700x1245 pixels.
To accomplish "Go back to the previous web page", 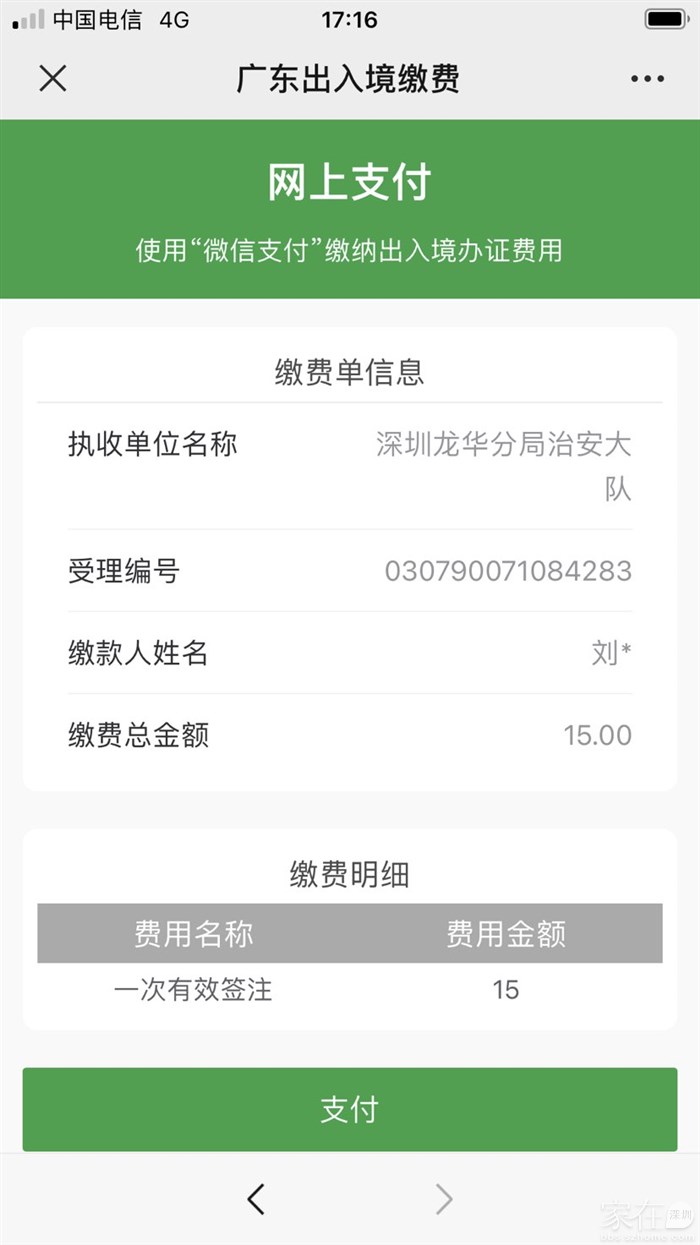I will point(256,1198).
